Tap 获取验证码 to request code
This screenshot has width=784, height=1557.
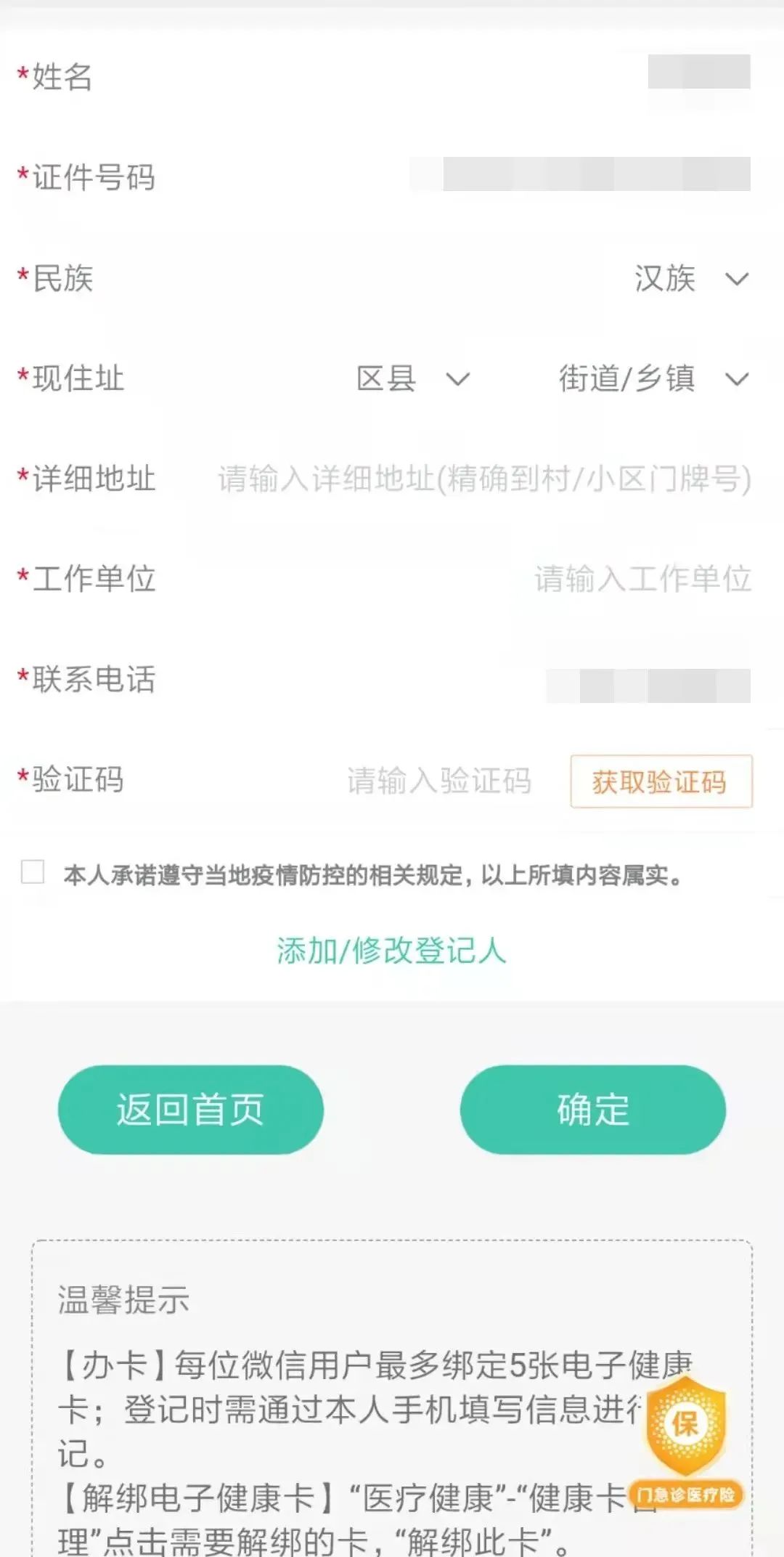coord(661,781)
